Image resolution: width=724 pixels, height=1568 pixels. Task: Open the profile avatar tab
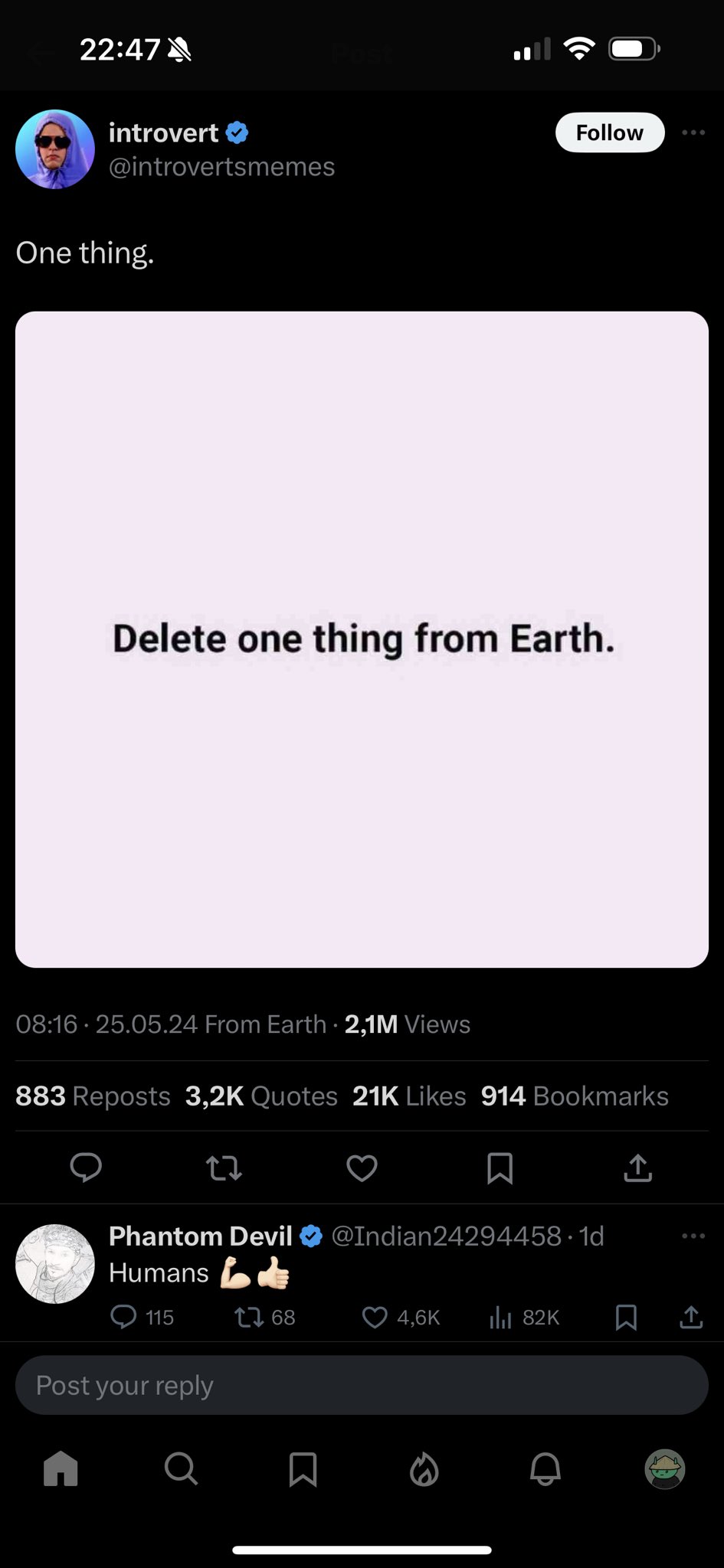(x=665, y=1468)
